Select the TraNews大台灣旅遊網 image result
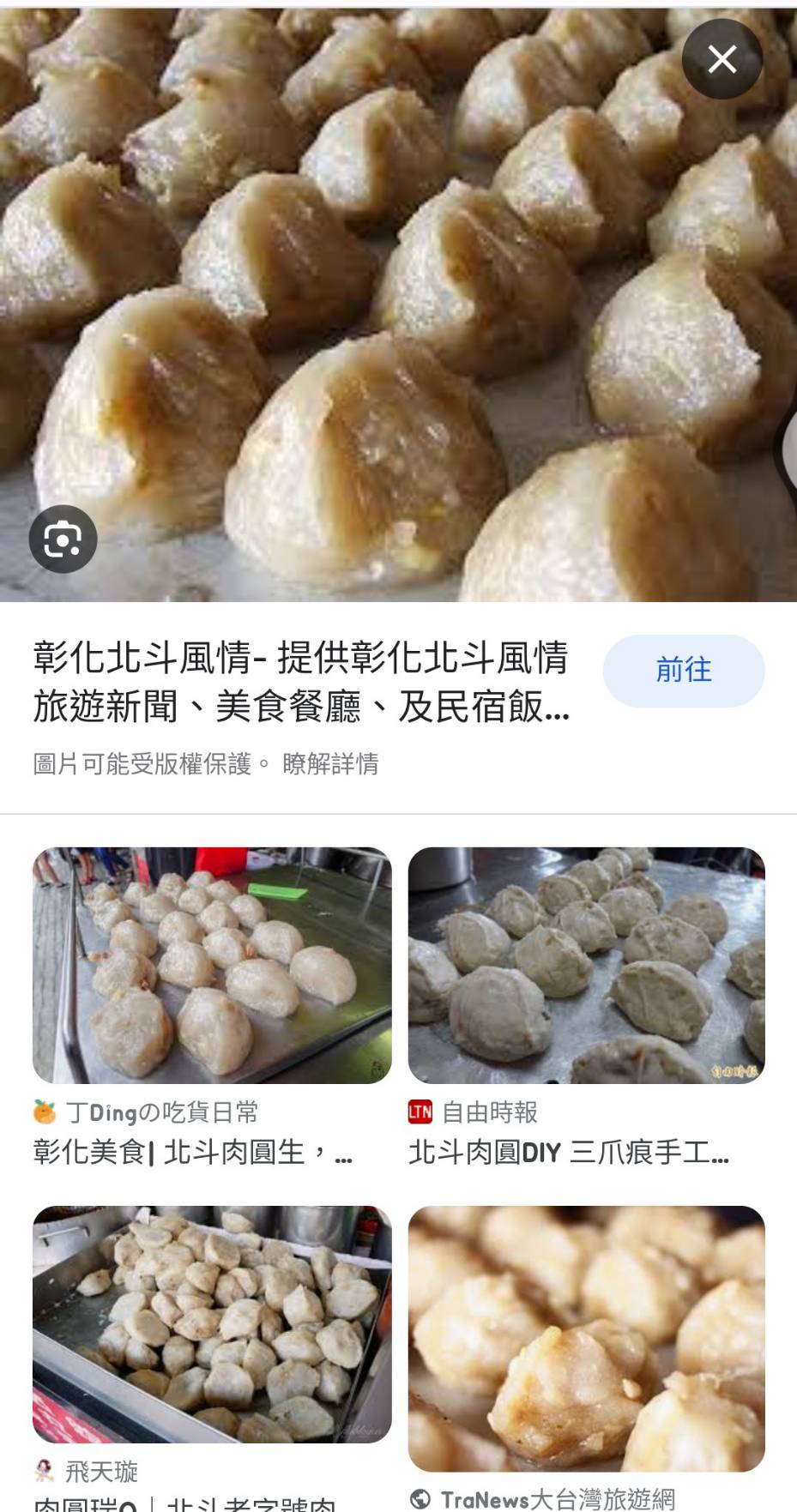Viewport: 797px width, 1512px height. 586,1338
